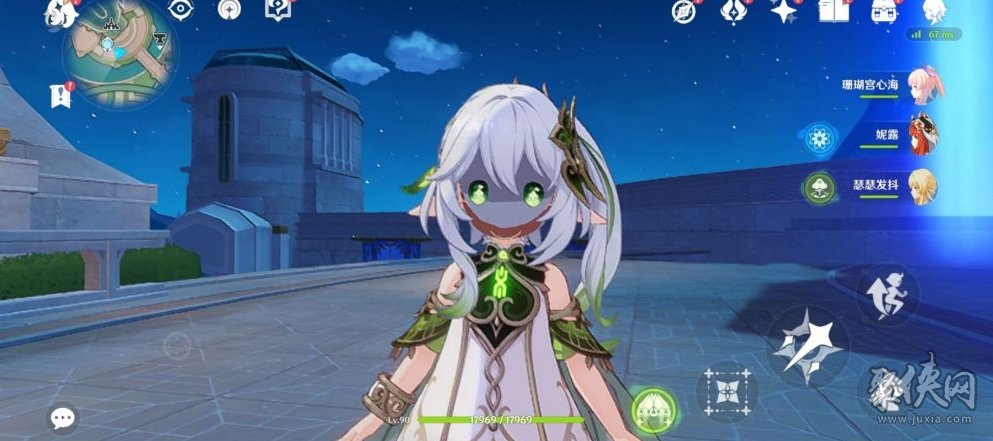The image size is (993, 441).
Task: Open the character profile icon
Action: [x=933, y=11]
